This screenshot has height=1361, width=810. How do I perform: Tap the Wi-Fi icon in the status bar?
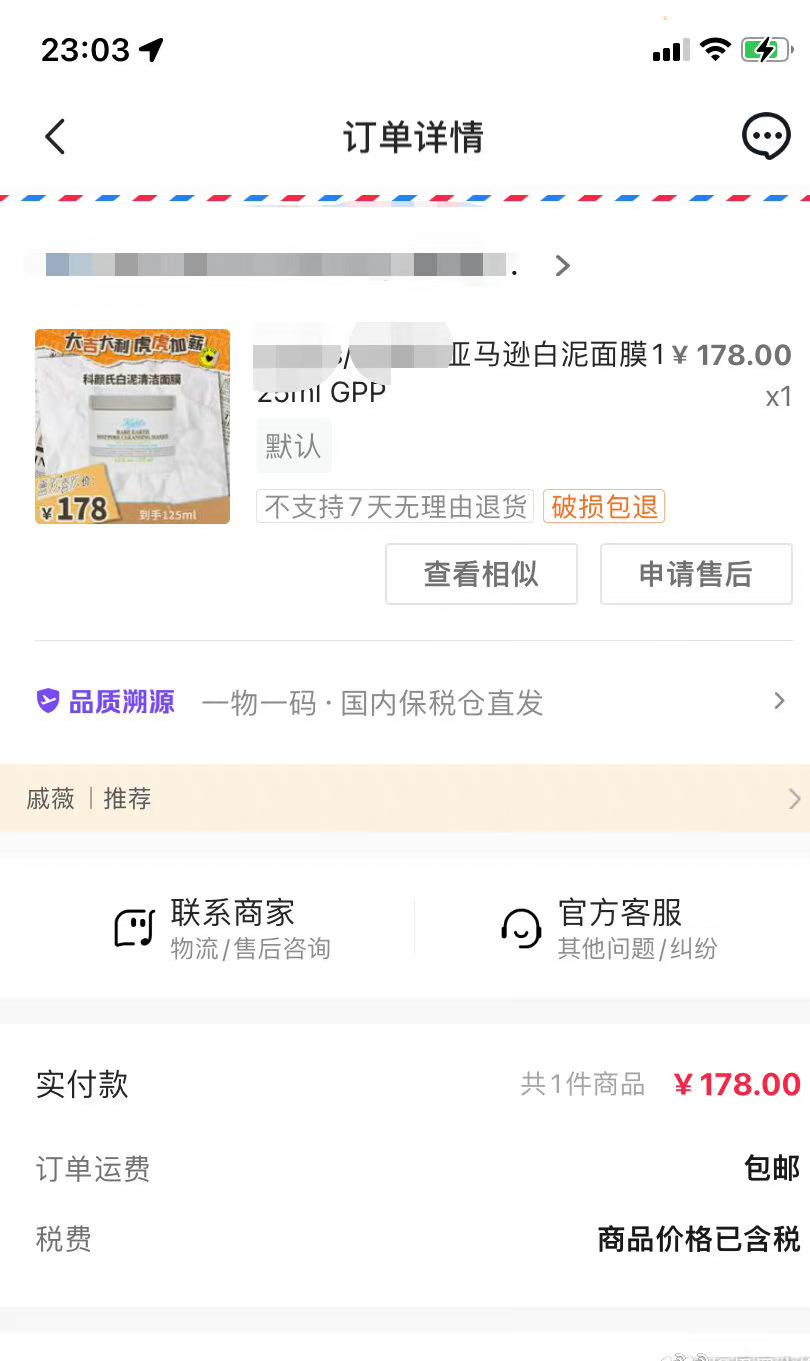click(x=716, y=48)
